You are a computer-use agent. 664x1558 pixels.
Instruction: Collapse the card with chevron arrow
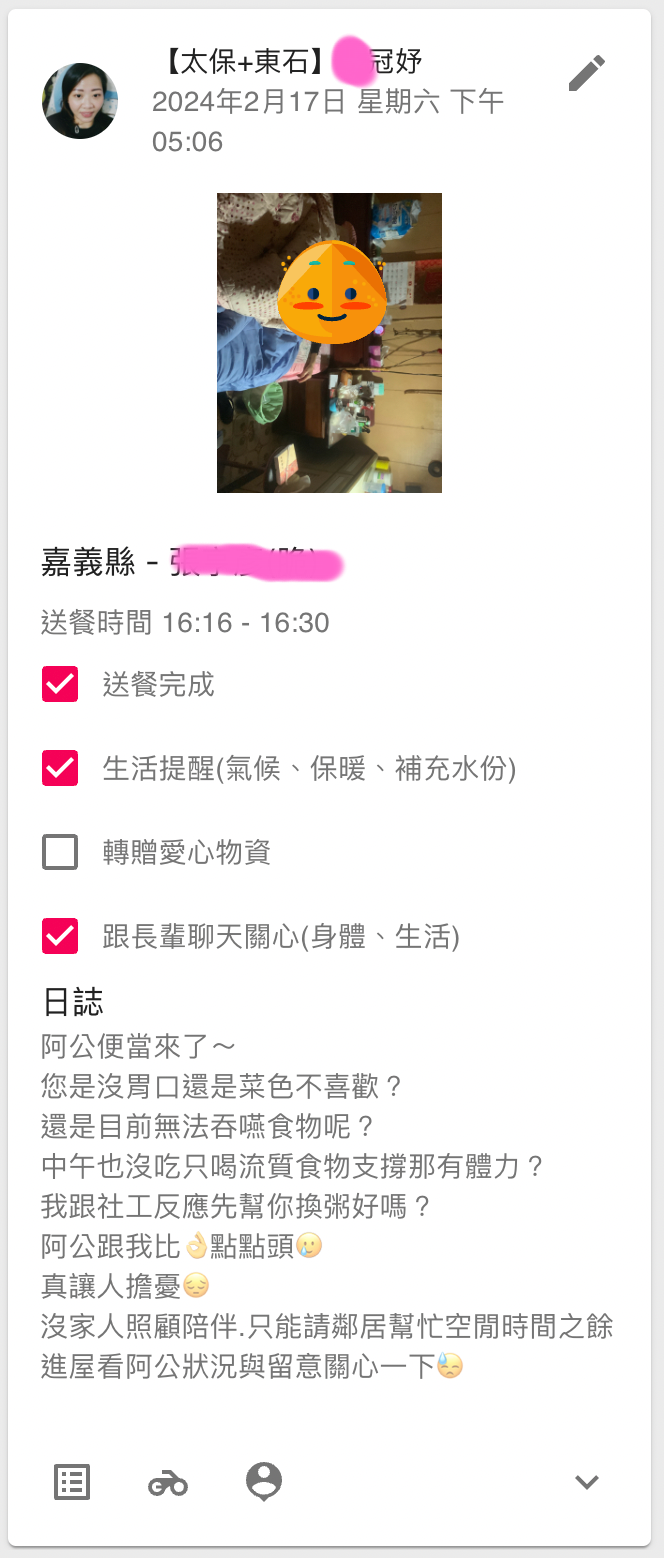pos(587,1482)
